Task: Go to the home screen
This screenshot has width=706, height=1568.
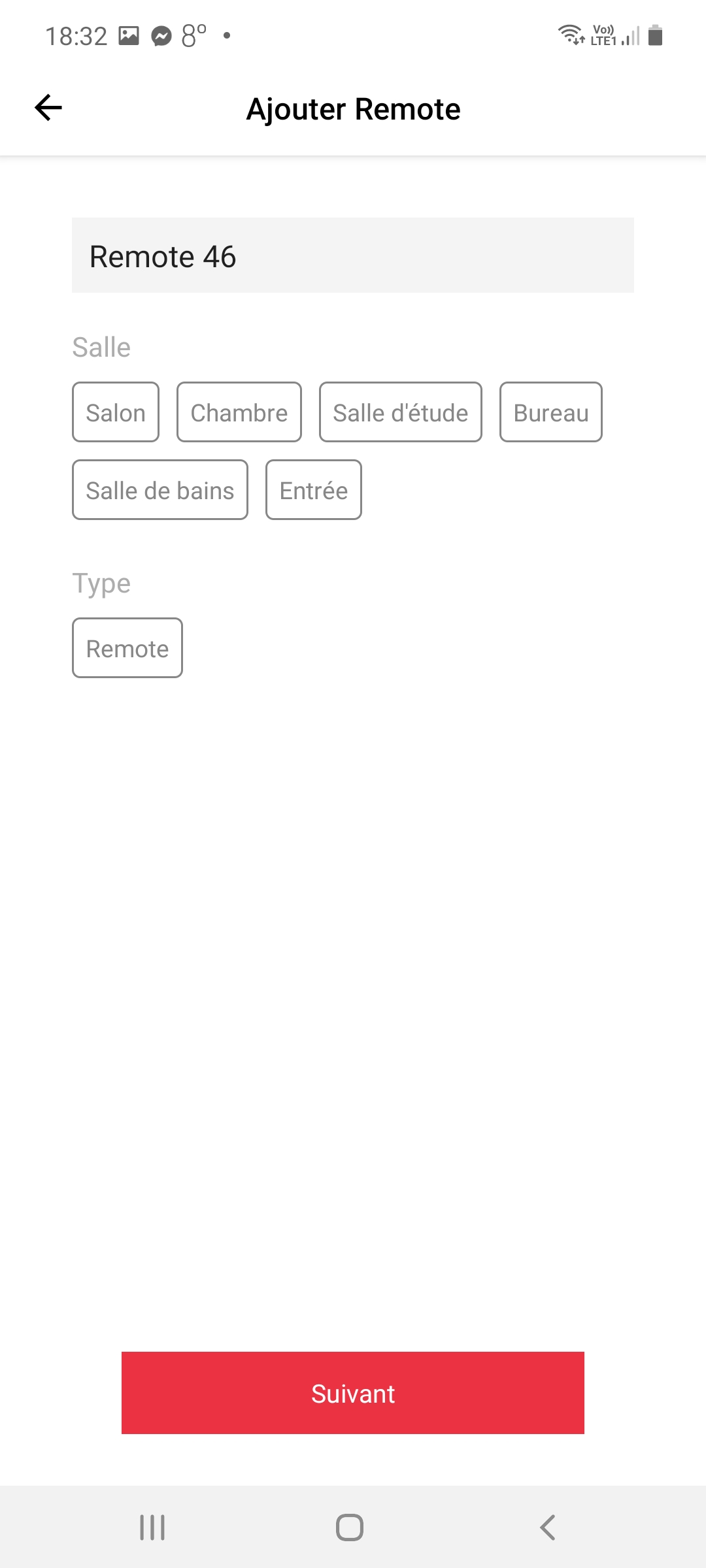Action: pos(350,1527)
